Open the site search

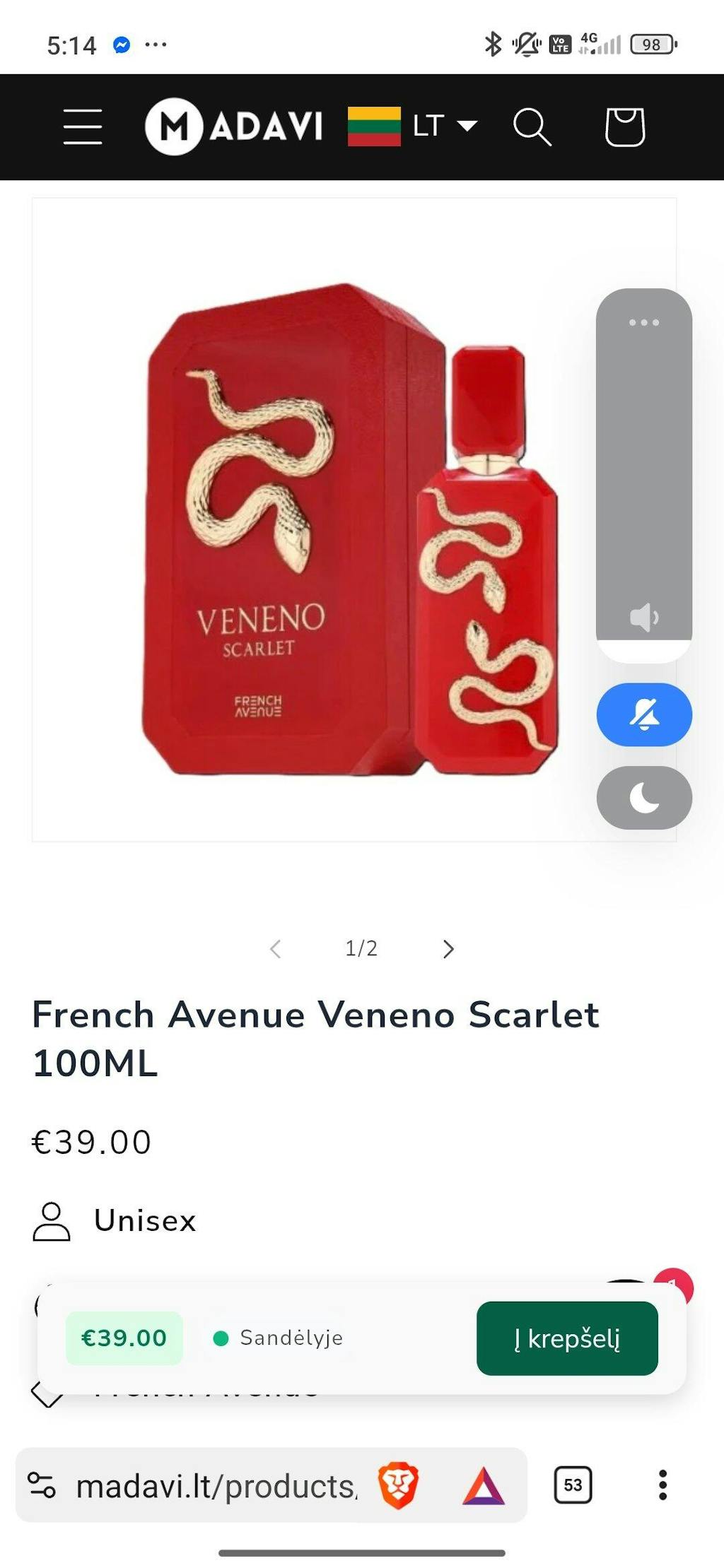click(531, 127)
